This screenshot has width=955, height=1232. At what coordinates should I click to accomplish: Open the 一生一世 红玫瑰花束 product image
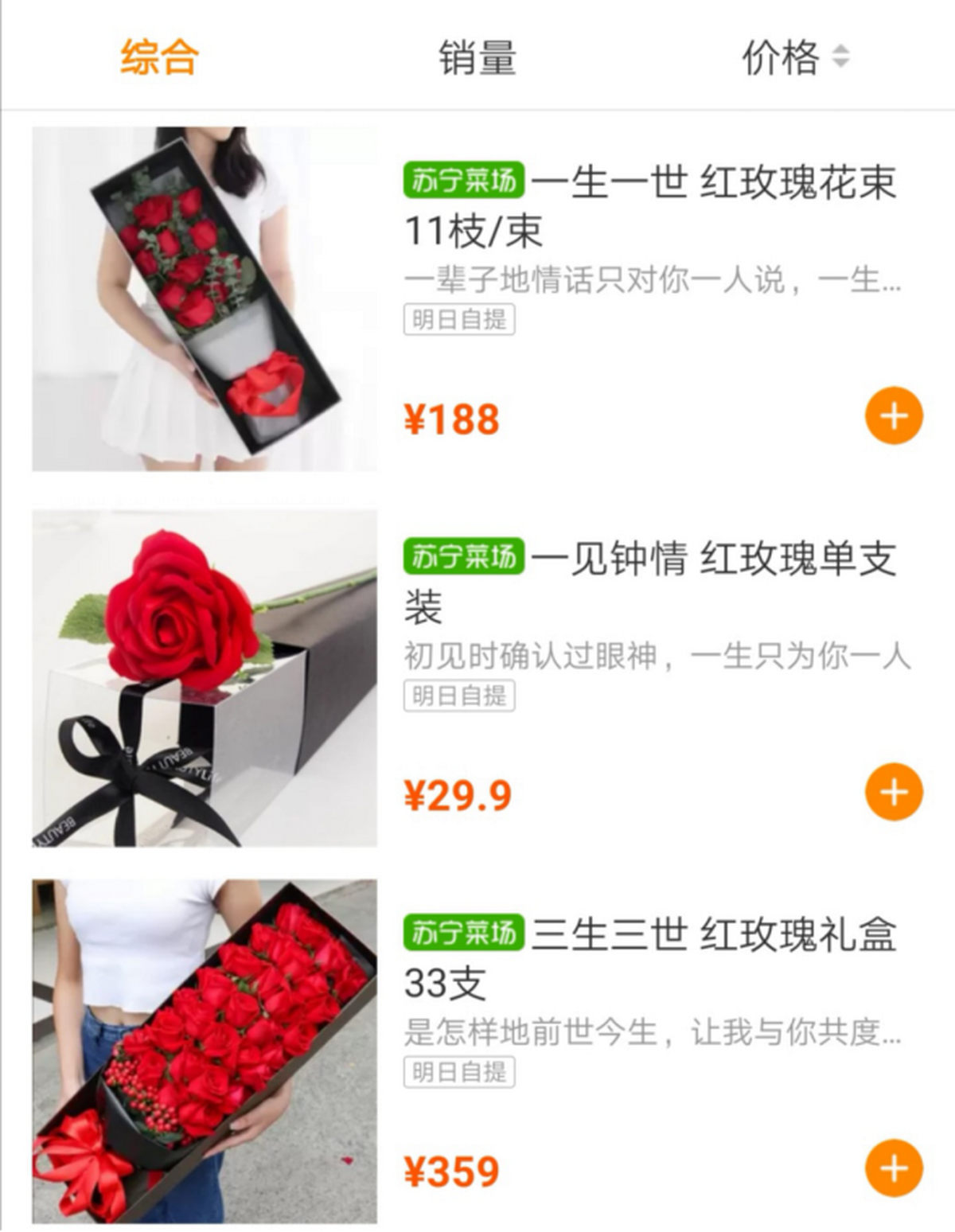[x=205, y=298]
